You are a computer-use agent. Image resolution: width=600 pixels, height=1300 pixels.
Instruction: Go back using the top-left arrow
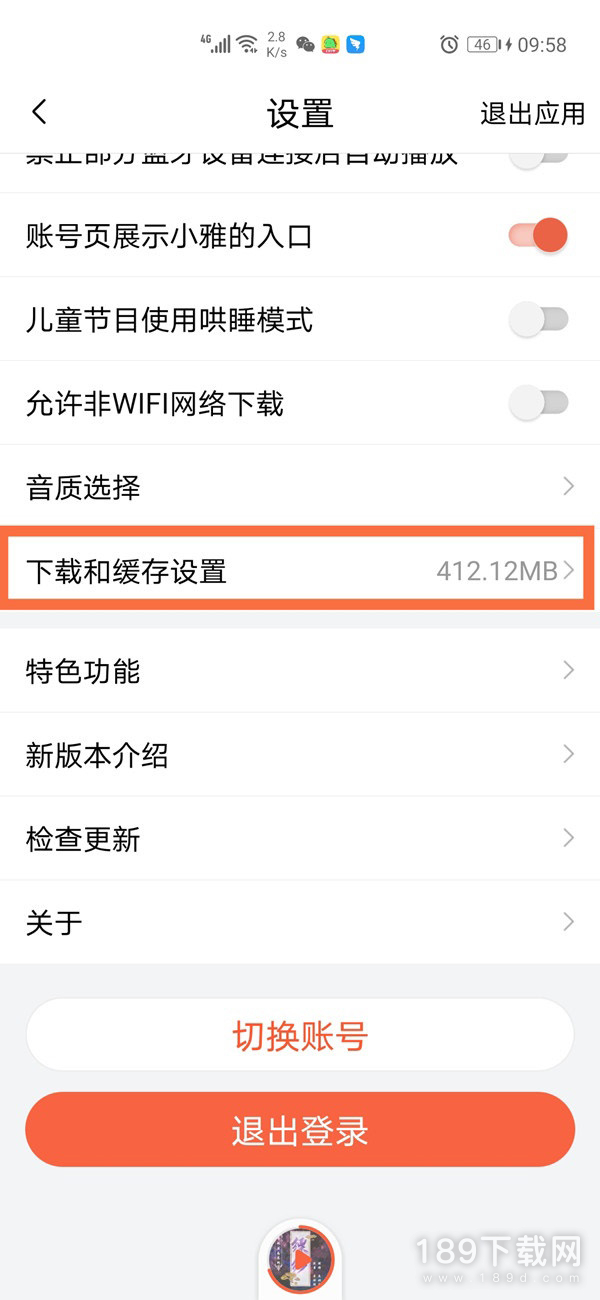(39, 112)
